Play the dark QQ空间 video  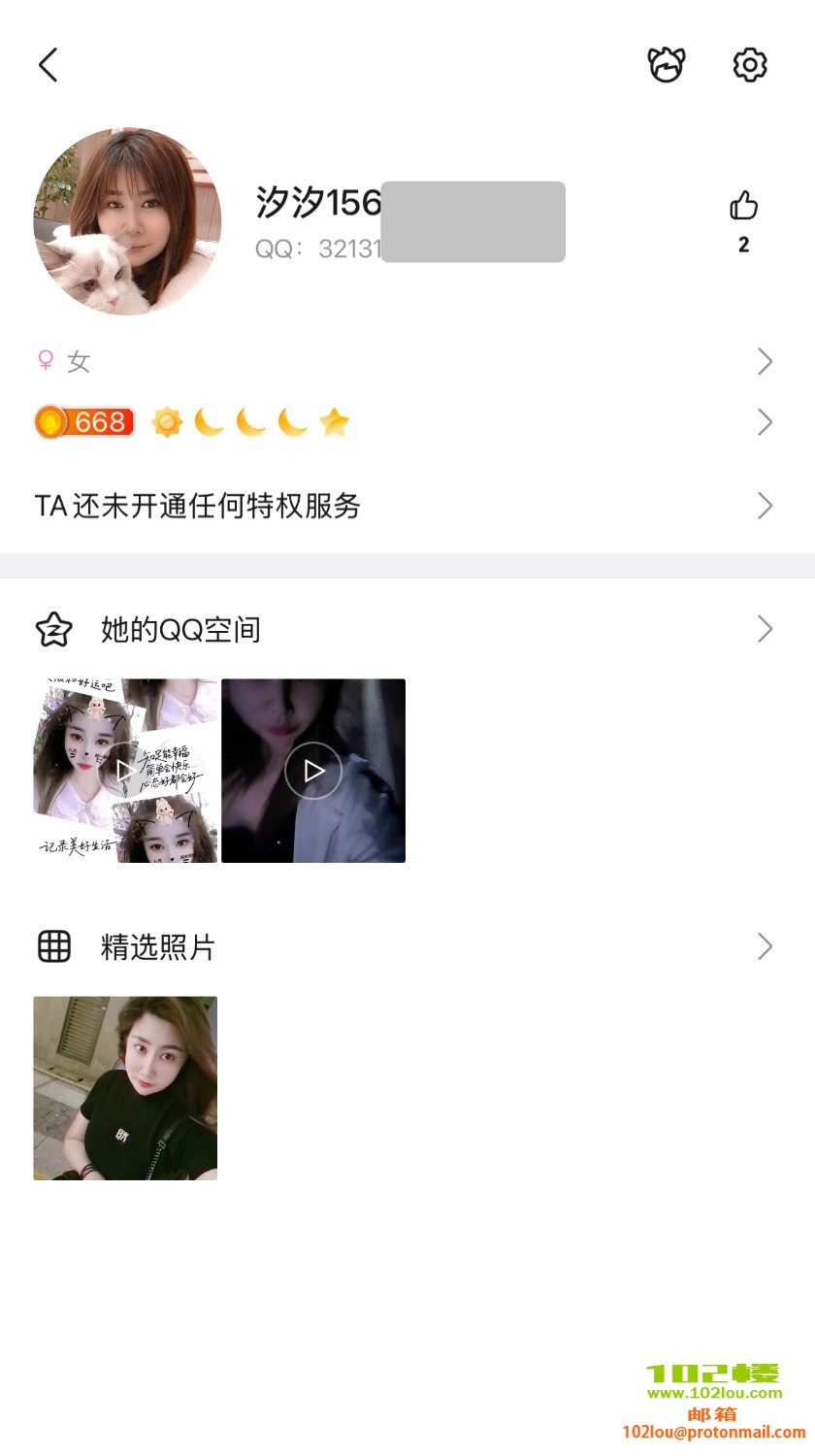pos(313,771)
